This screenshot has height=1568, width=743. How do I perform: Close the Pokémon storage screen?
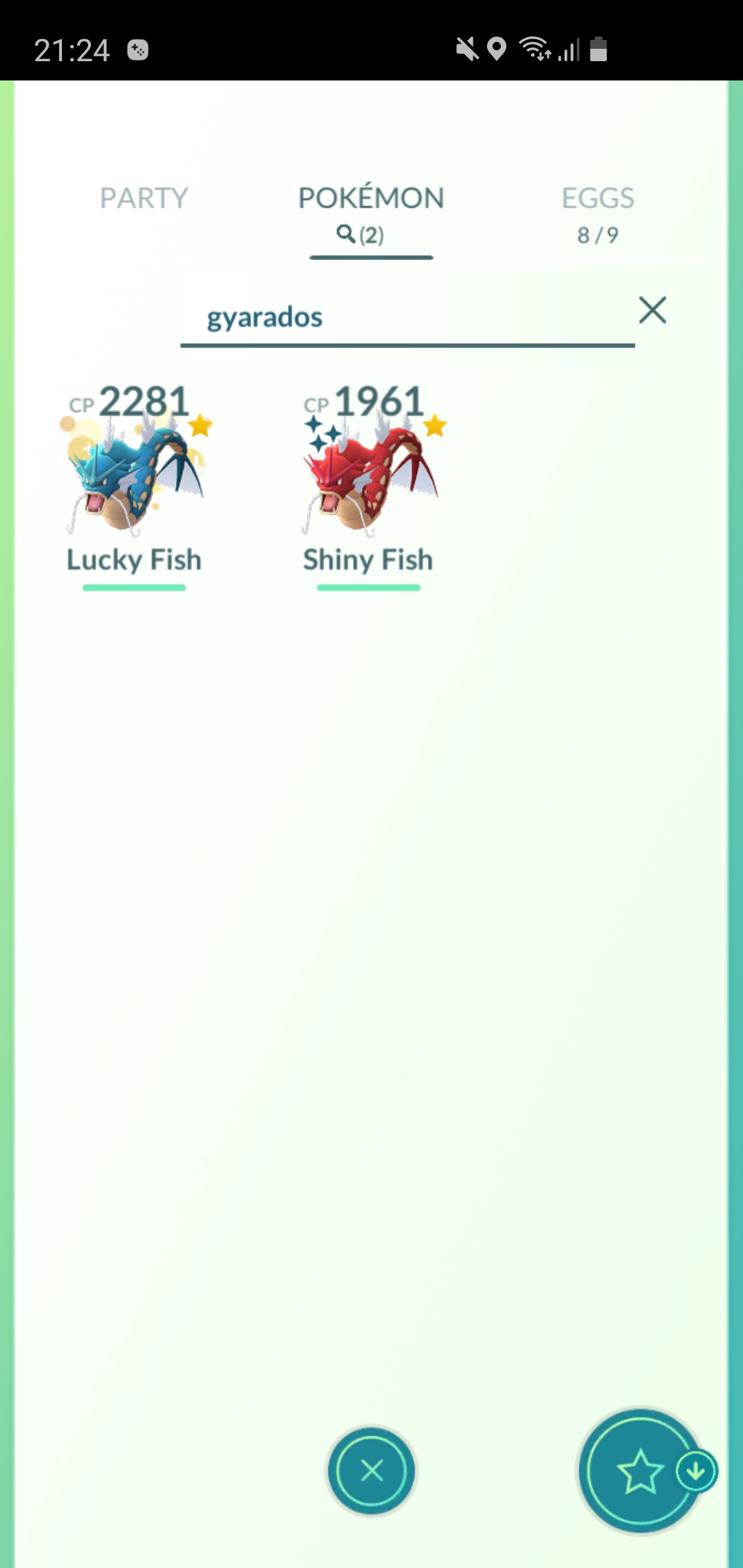point(371,1471)
